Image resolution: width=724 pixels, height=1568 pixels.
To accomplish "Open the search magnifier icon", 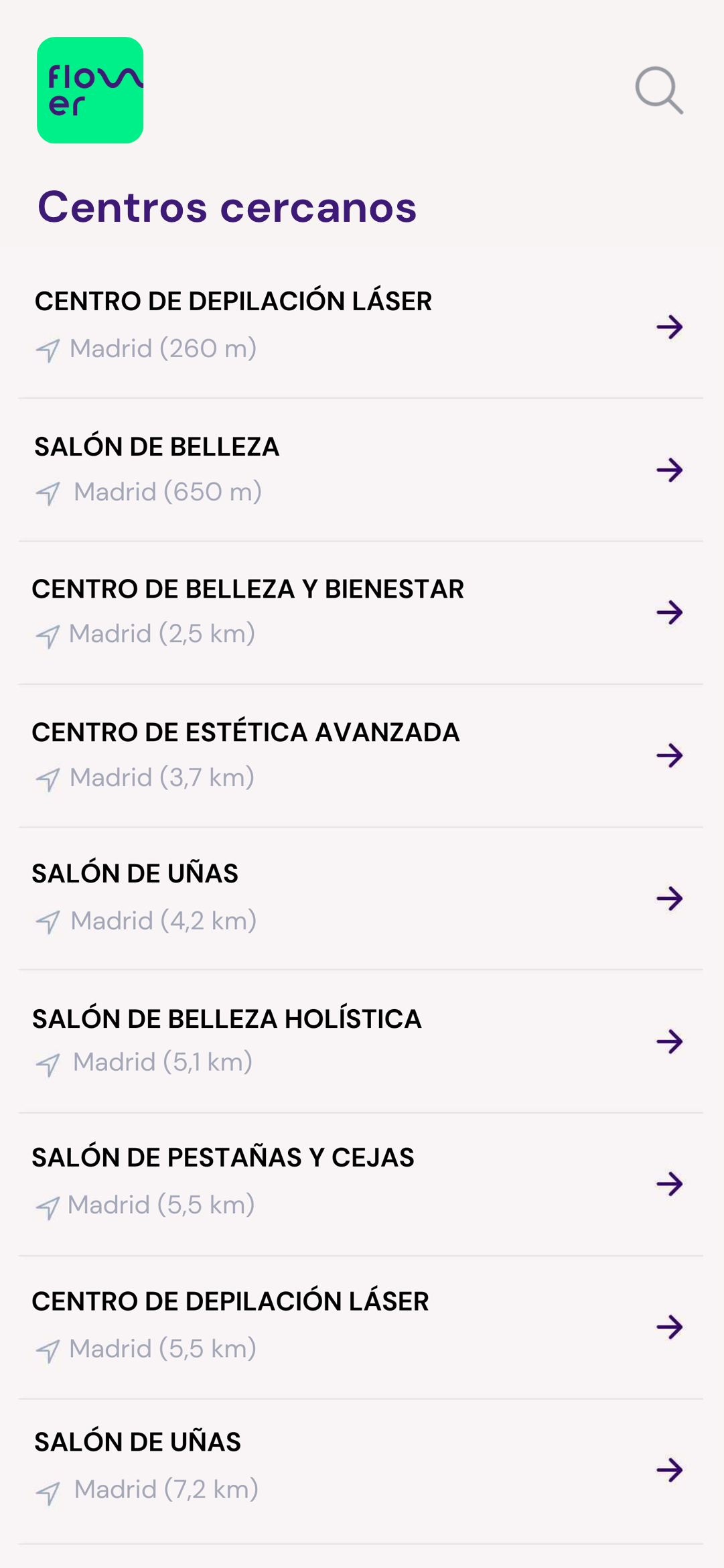I will 659,90.
